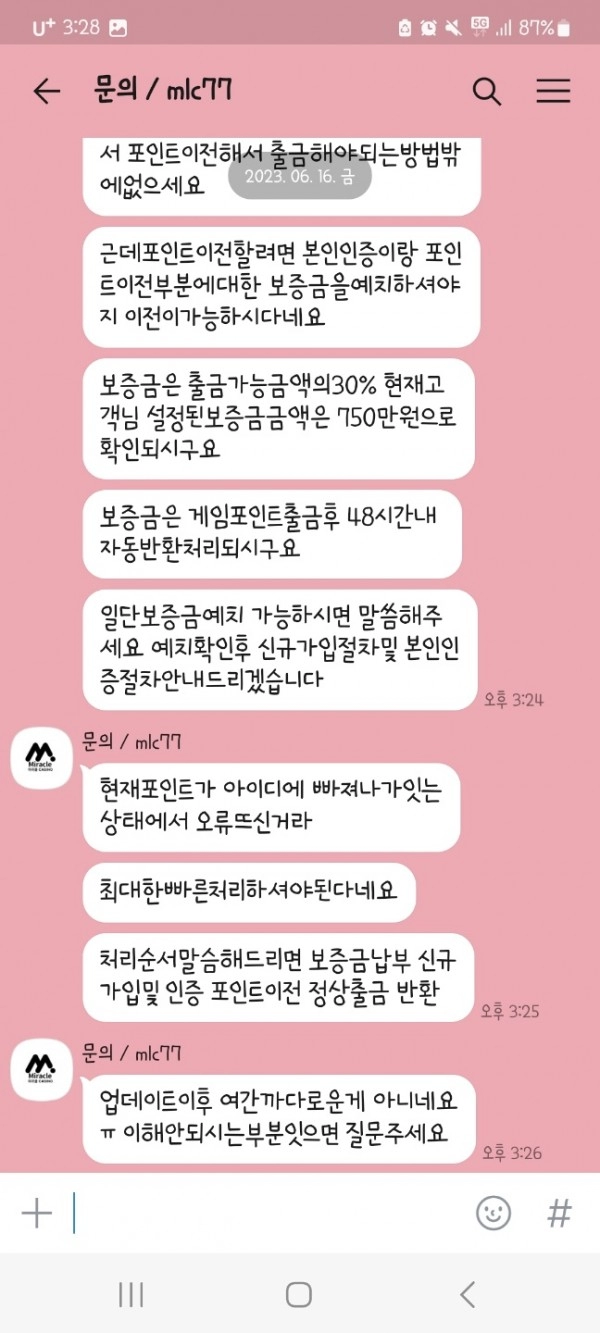Tap the hashtag search icon
The height and width of the screenshot is (1333, 600).
pyautogui.click(x=559, y=1214)
